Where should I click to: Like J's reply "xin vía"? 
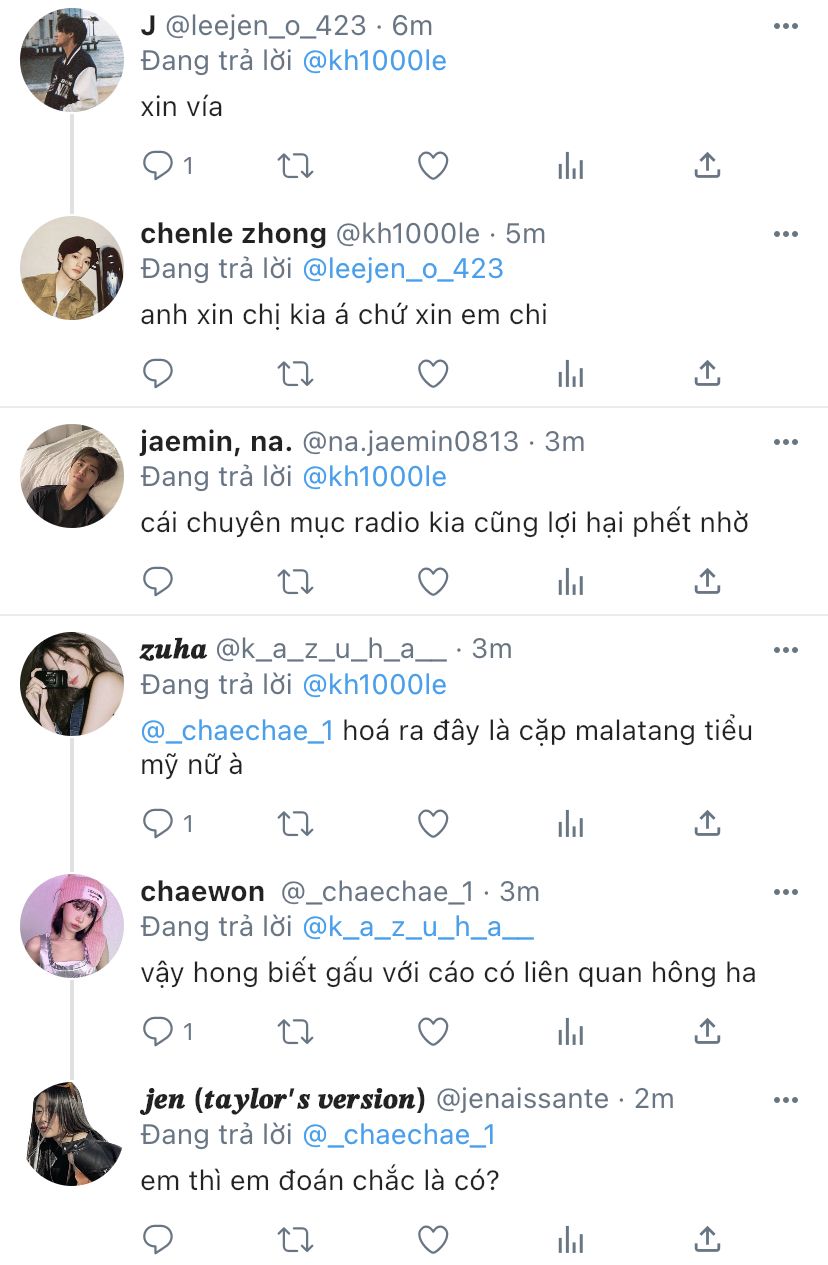point(432,165)
